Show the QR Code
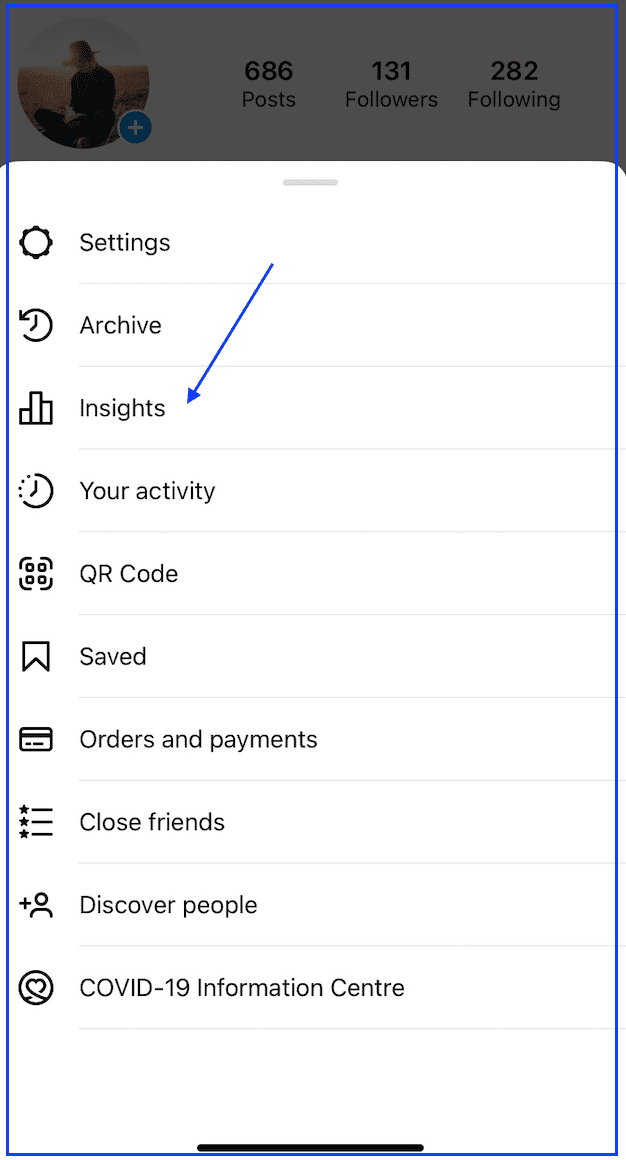This screenshot has width=626, height=1160. point(313,574)
